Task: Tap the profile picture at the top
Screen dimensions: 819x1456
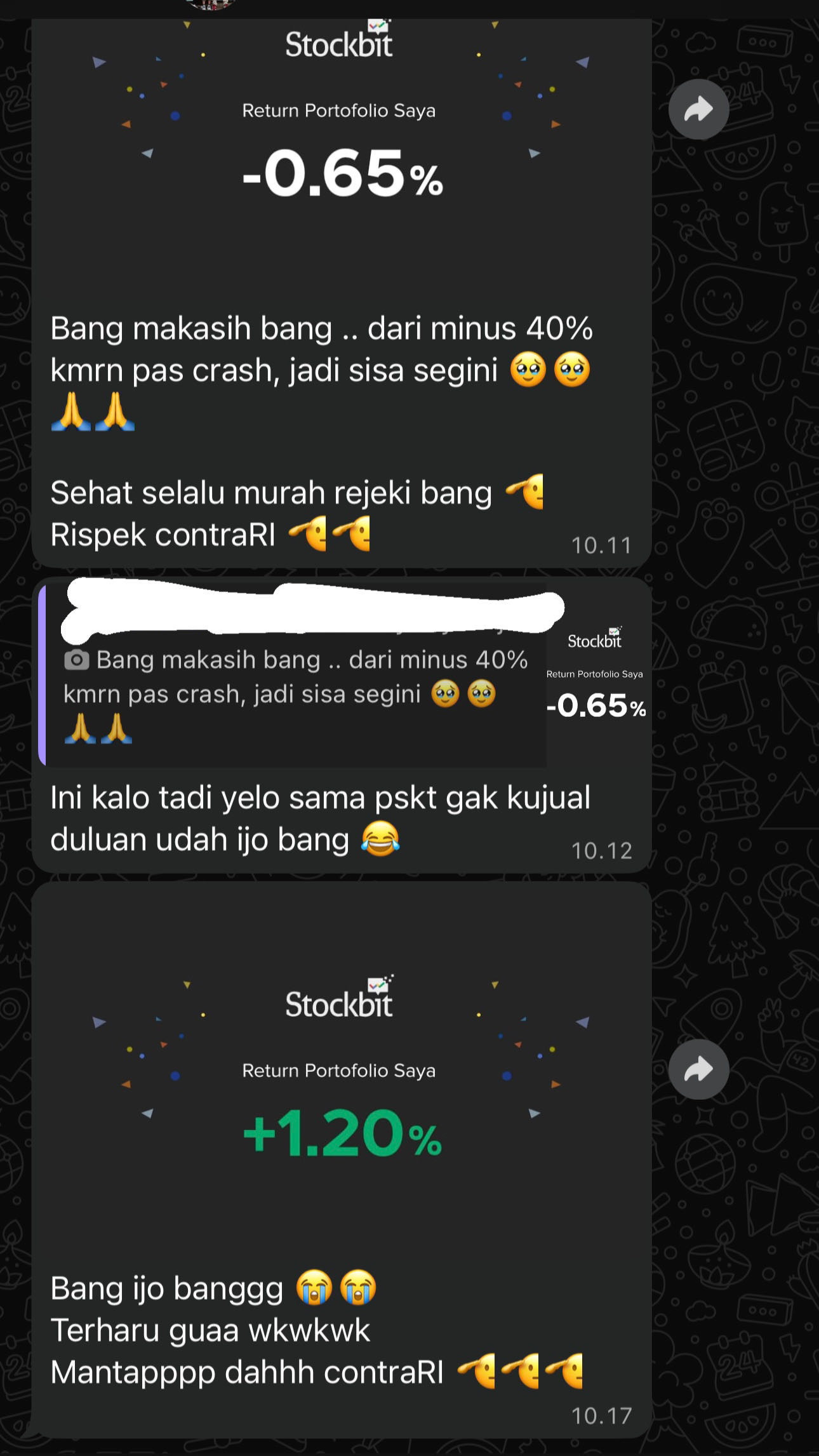Action: pos(210,6)
